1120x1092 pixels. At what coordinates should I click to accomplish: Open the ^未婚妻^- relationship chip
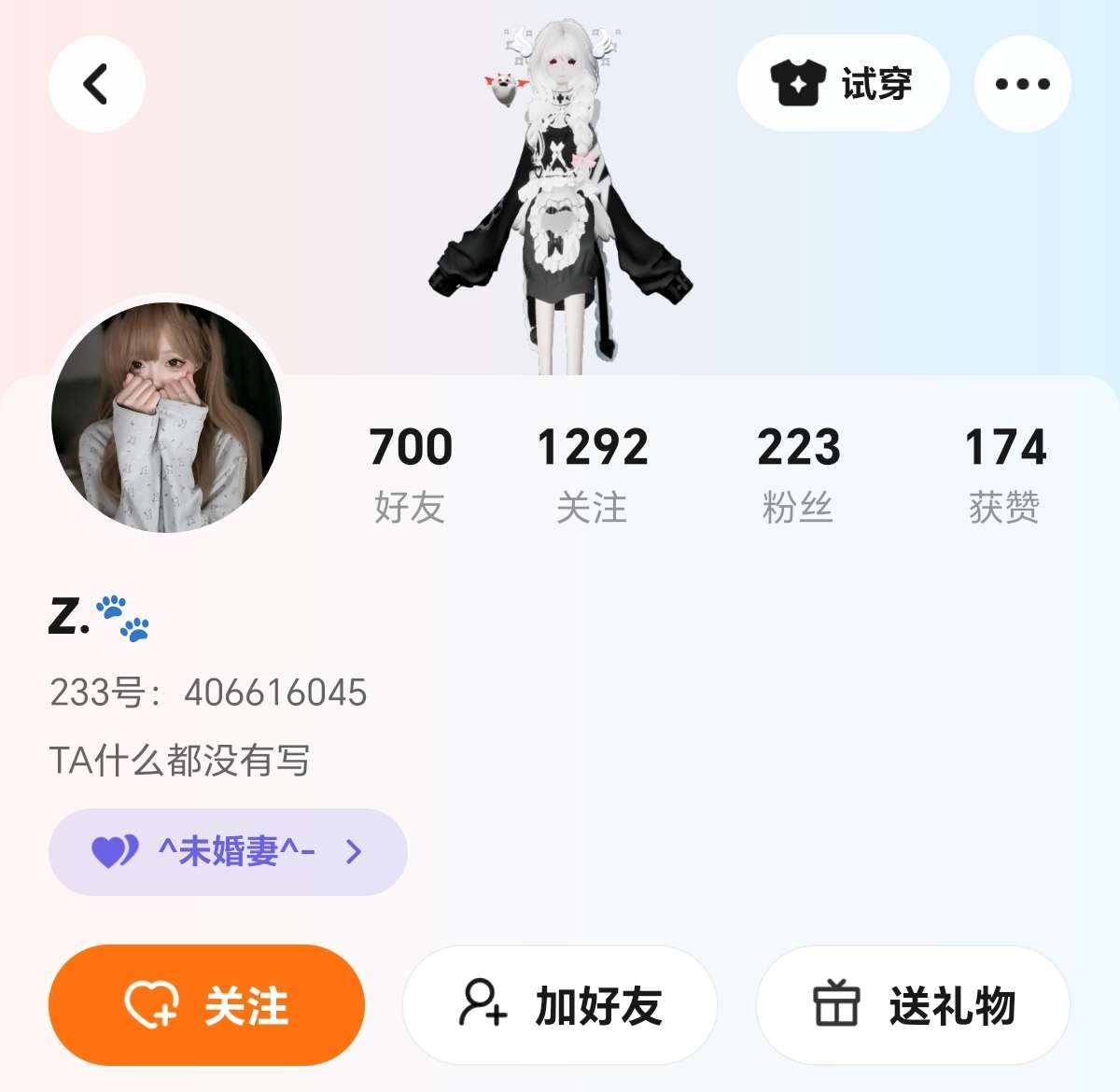click(x=228, y=851)
